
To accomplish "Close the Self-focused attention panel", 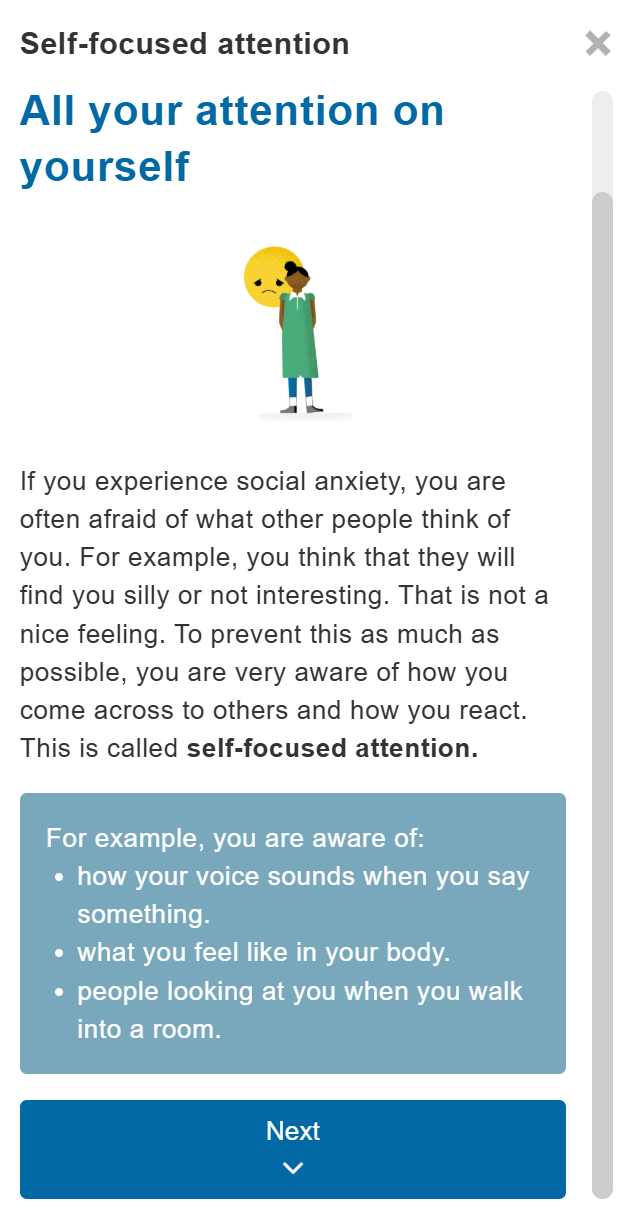I will pos(597,44).
